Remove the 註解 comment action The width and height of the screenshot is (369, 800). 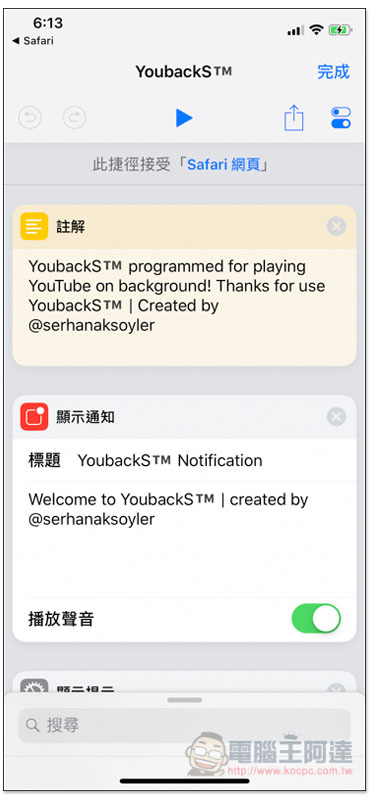point(336,226)
